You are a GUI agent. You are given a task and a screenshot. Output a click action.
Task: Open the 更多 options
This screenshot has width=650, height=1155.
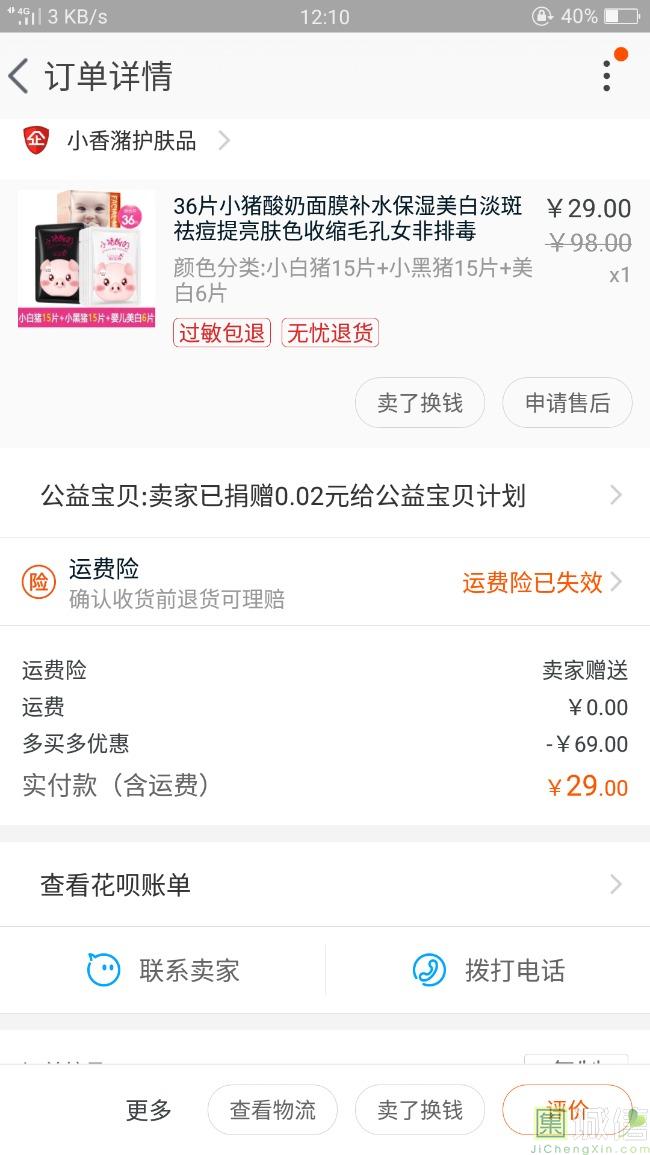(x=149, y=1110)
